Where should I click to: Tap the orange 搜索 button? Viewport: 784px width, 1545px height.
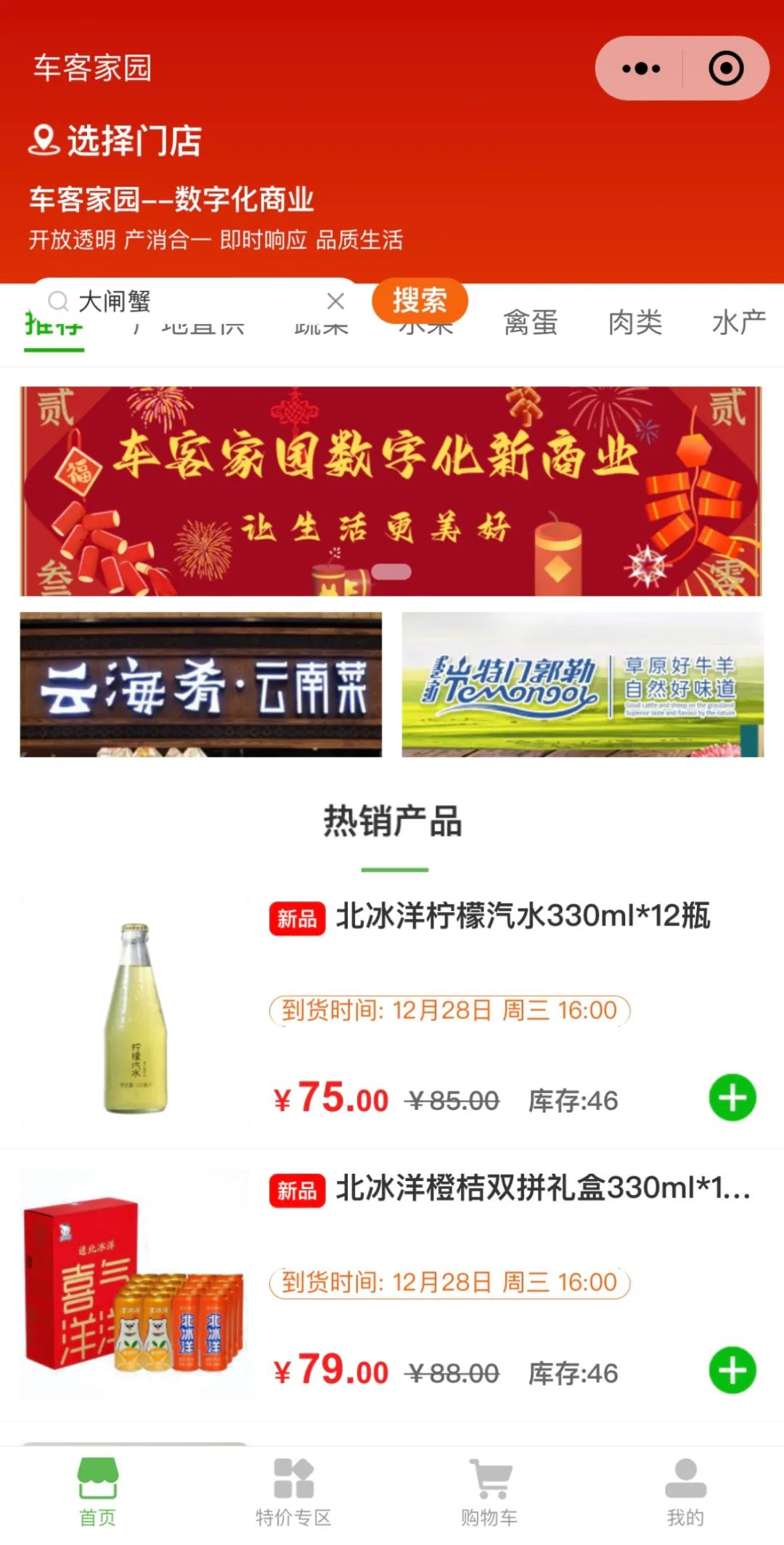420,300
